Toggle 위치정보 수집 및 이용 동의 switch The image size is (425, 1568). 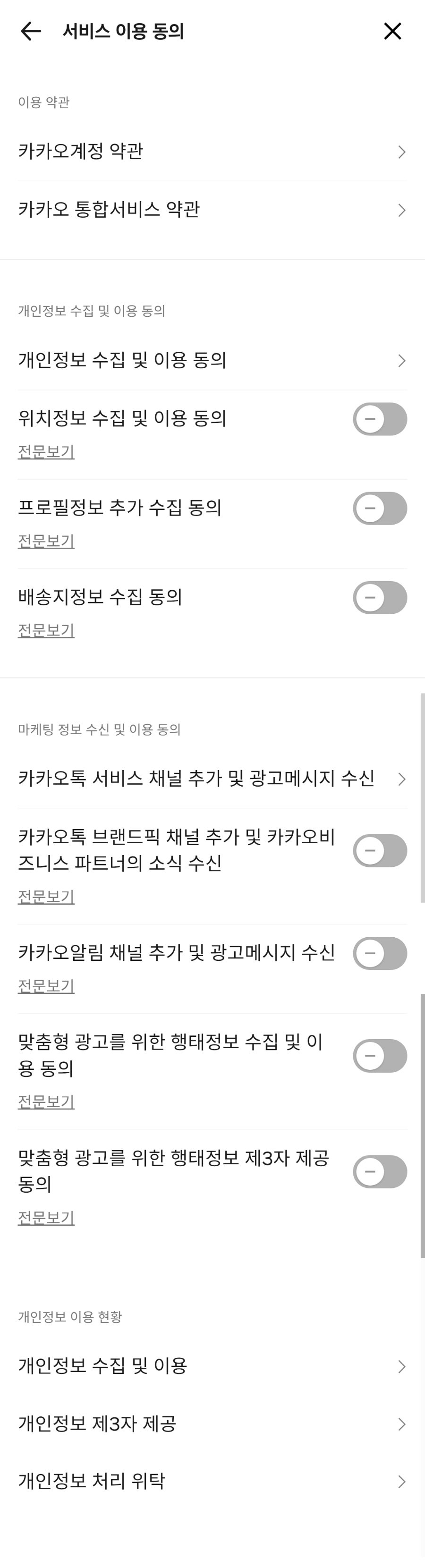pos(380,419)
